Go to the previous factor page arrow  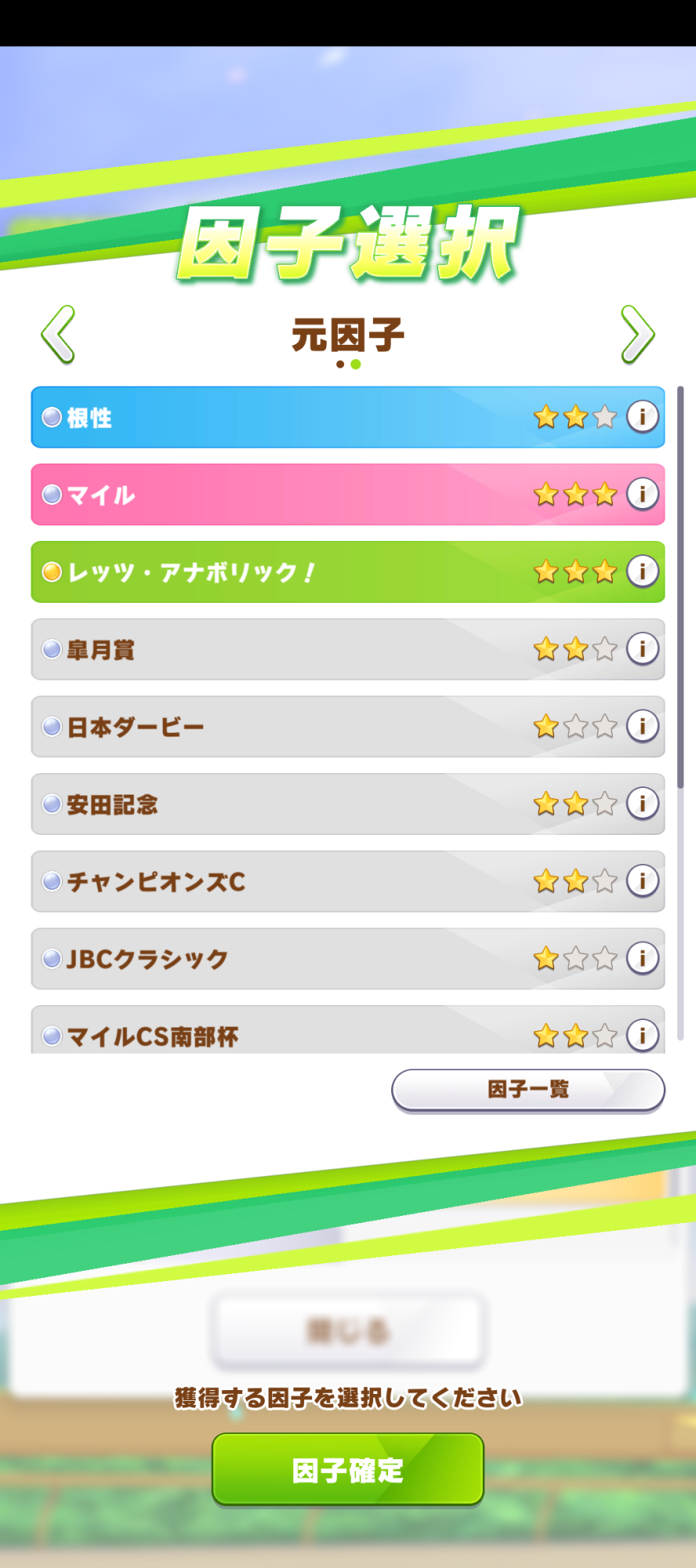coord(58,335)
